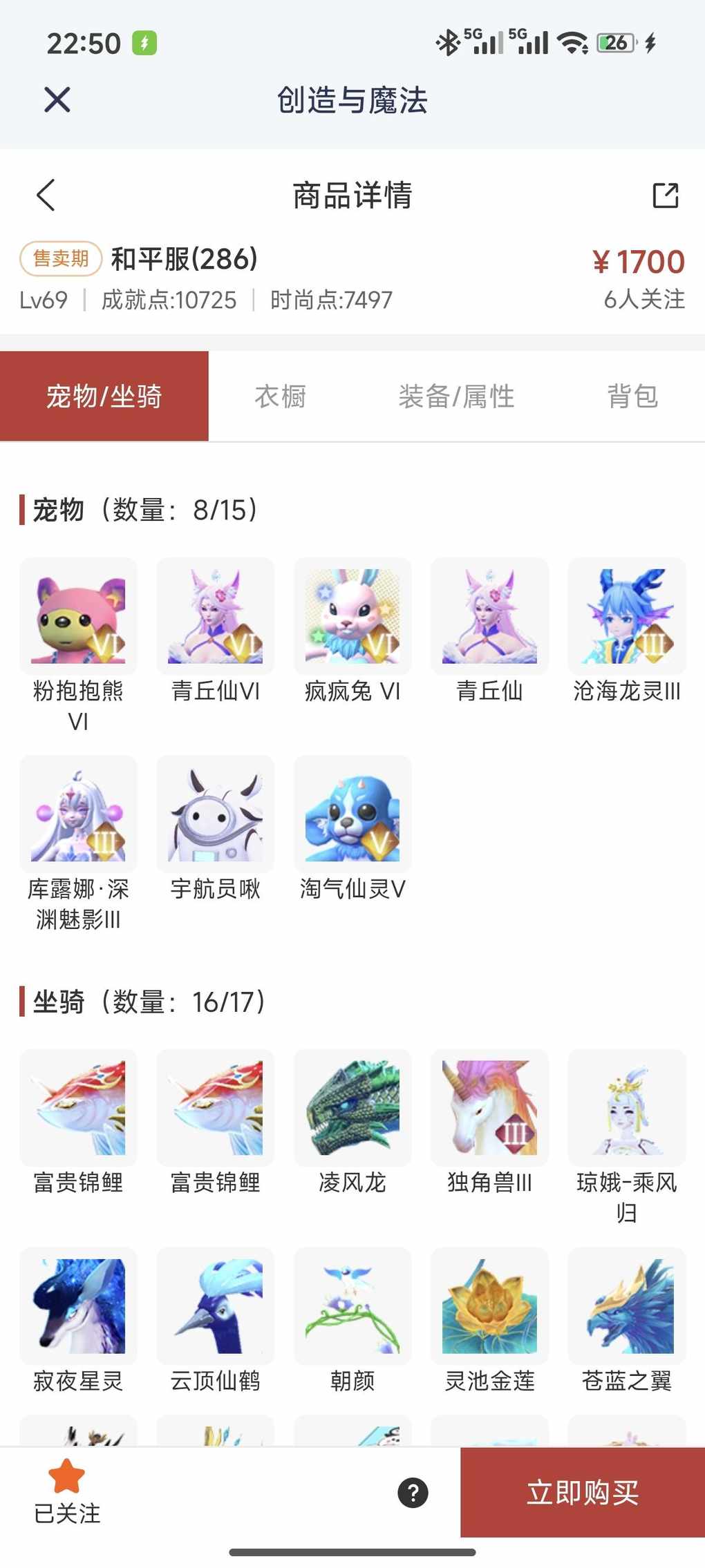The height and width of the screenshot is (1568, 705).
Task: Share this product listing
Action: pos(665,195)
